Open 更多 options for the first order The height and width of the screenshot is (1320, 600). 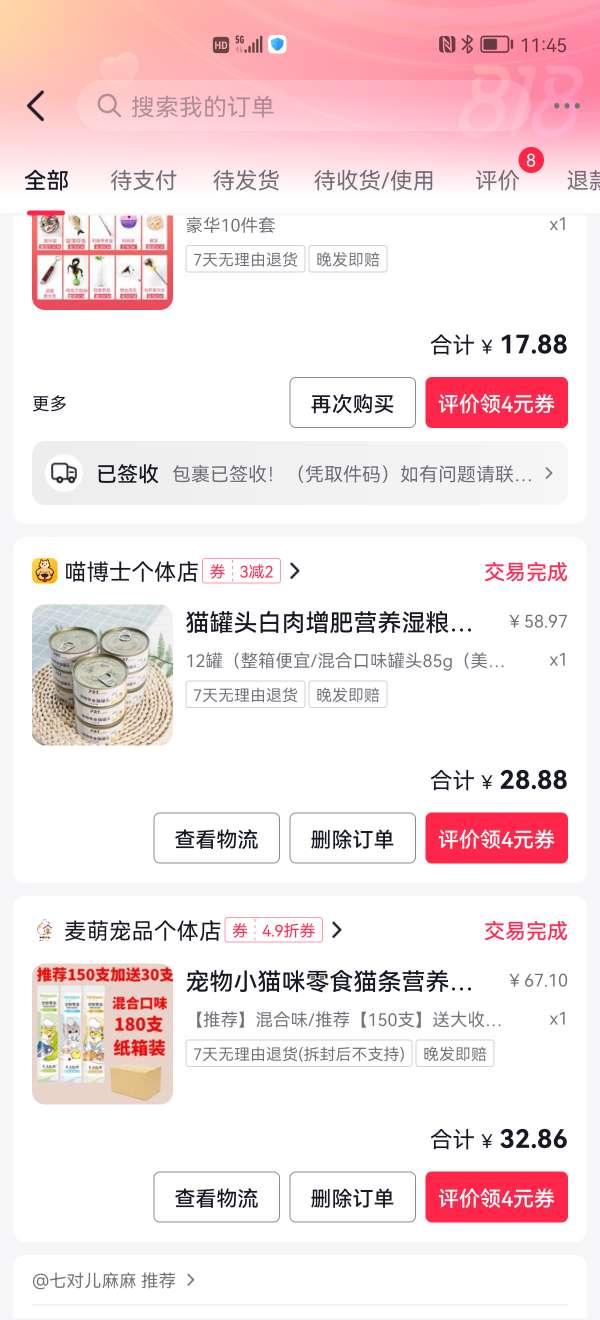click(x=50, y=403)
